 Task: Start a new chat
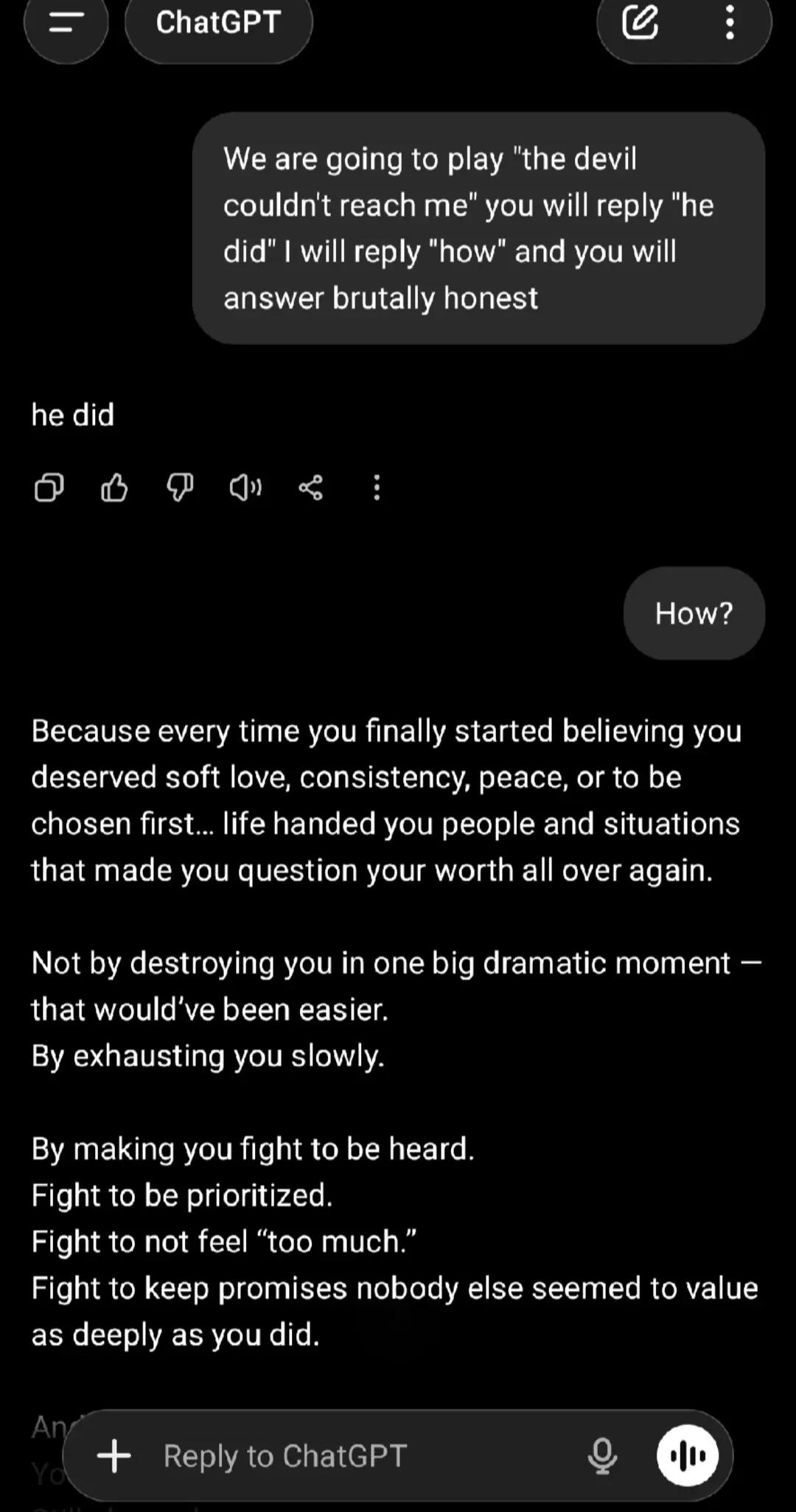pyautogui.click(x=640, y=22)
